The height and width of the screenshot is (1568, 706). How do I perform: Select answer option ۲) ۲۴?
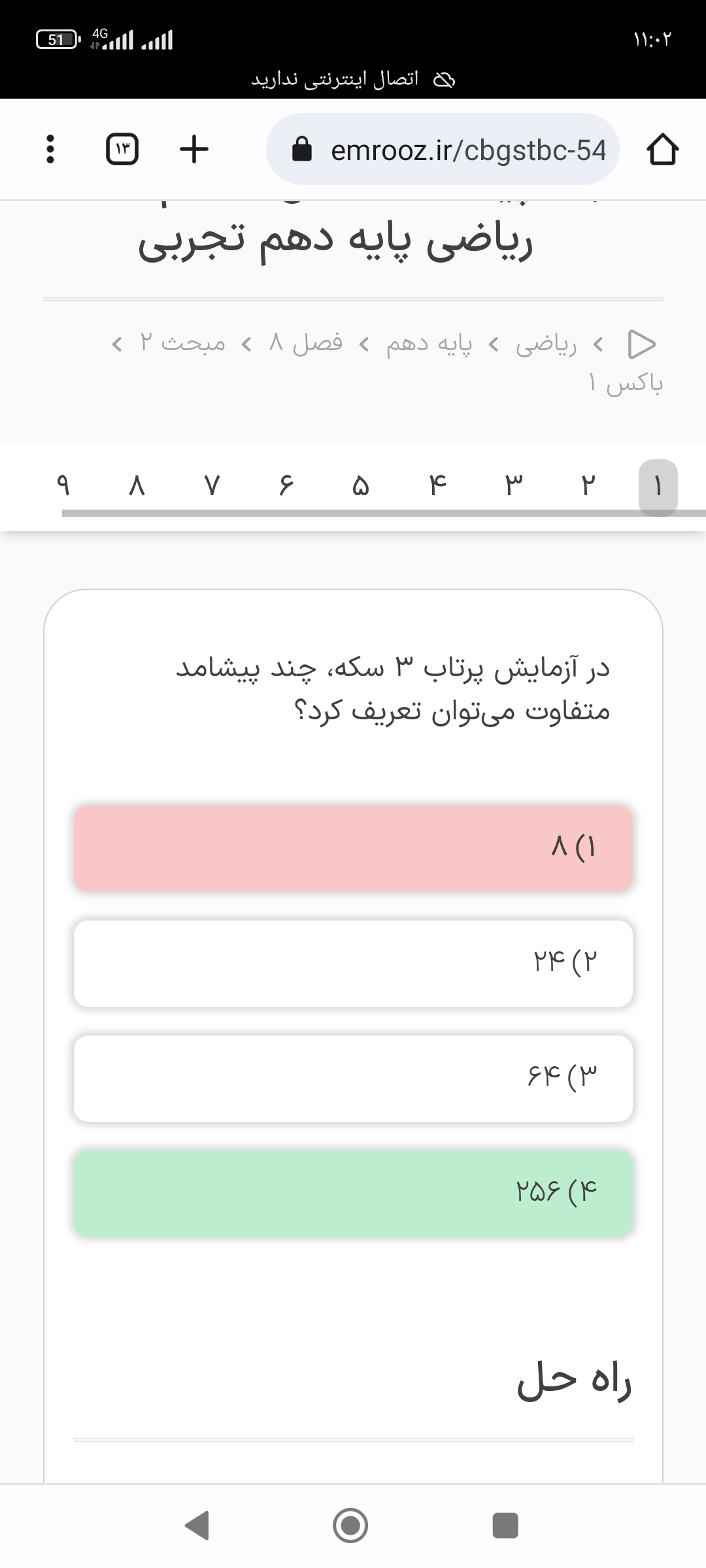(353, 963)
